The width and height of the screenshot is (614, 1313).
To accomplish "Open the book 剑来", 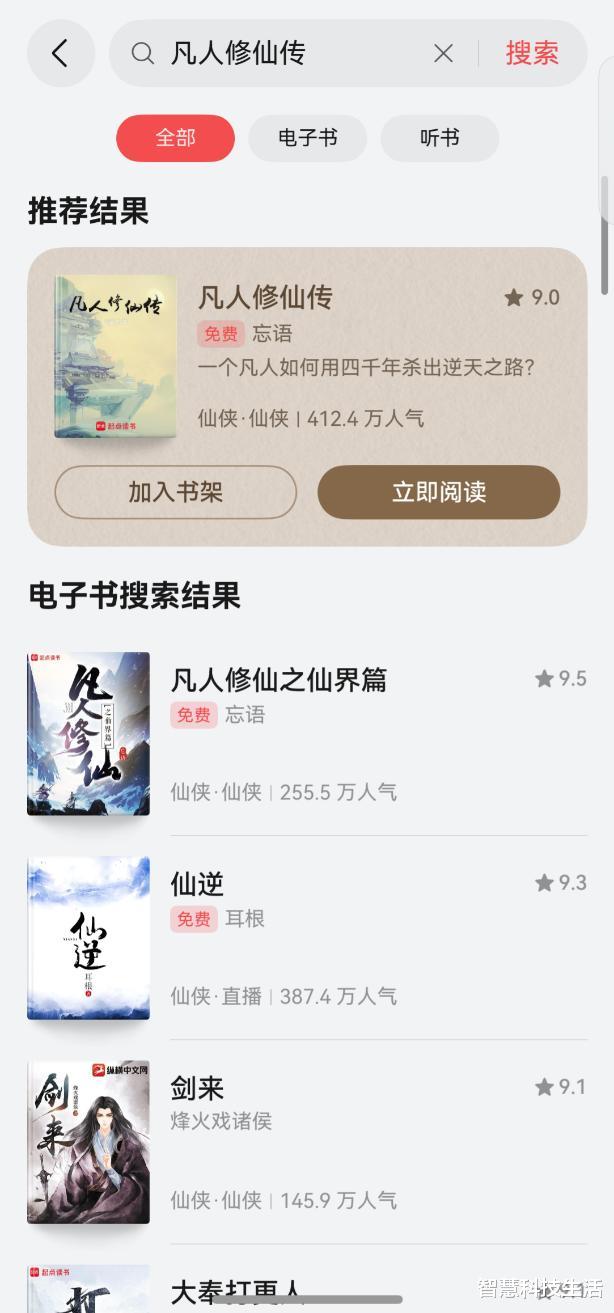I will point(197,1088).
